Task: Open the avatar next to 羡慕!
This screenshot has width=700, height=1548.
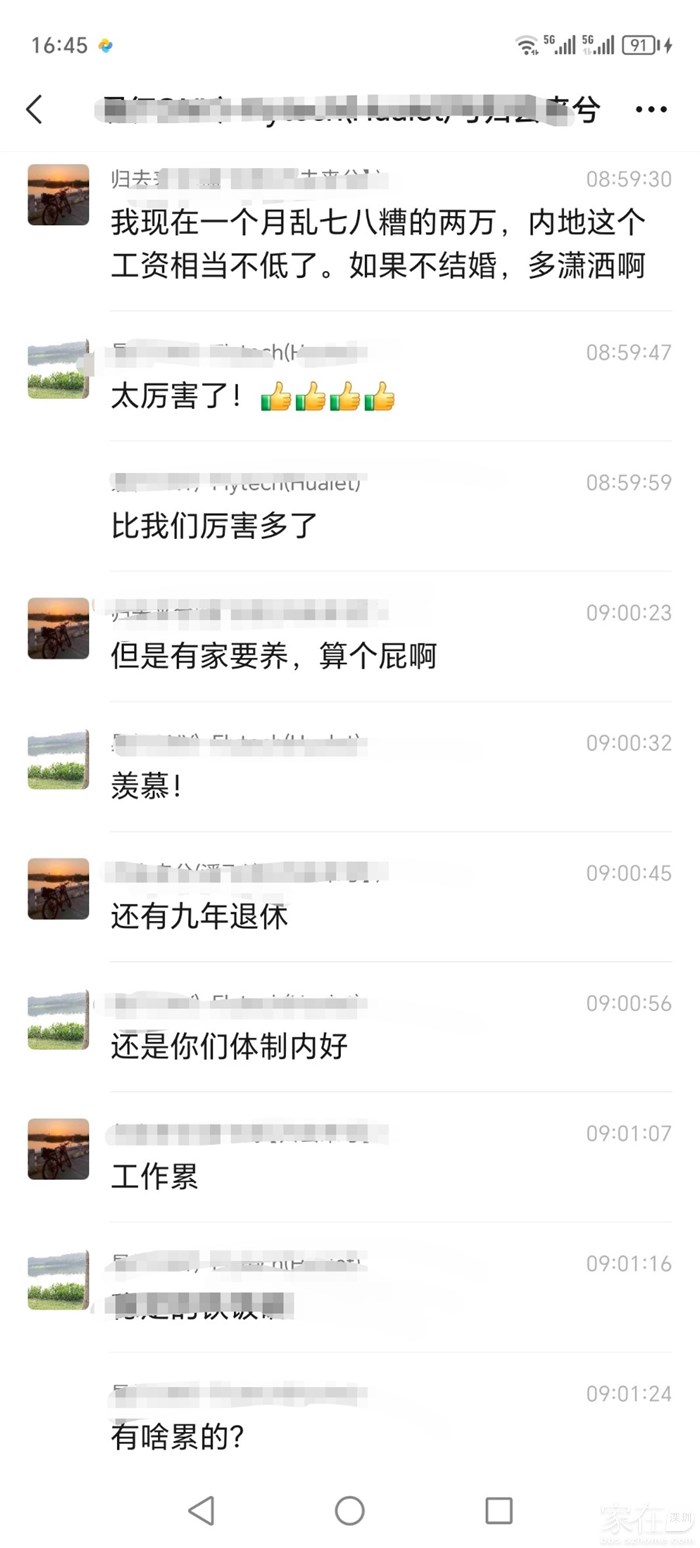Action: (x=58, y=759)
